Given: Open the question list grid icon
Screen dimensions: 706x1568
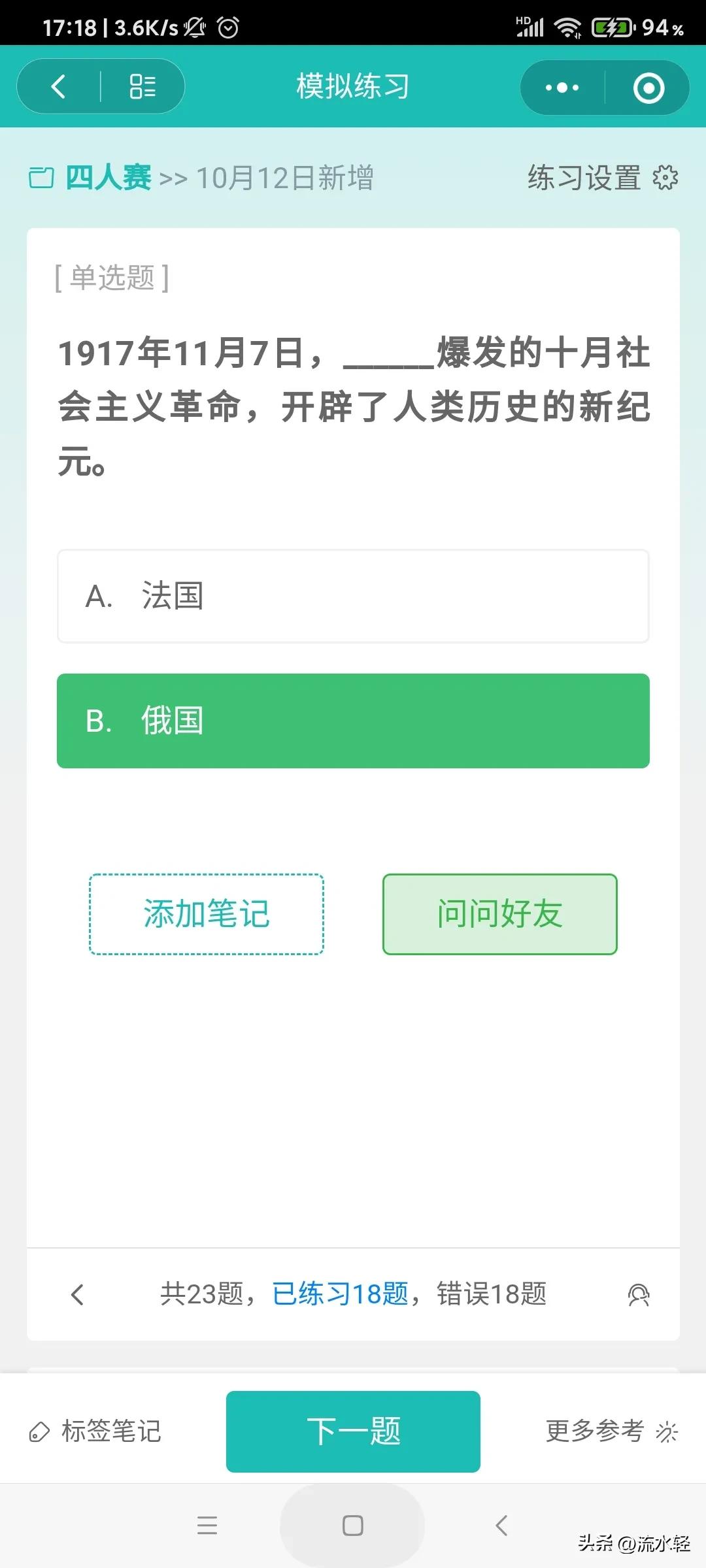Looking at the screenshot, I should [x=143, y=86].
